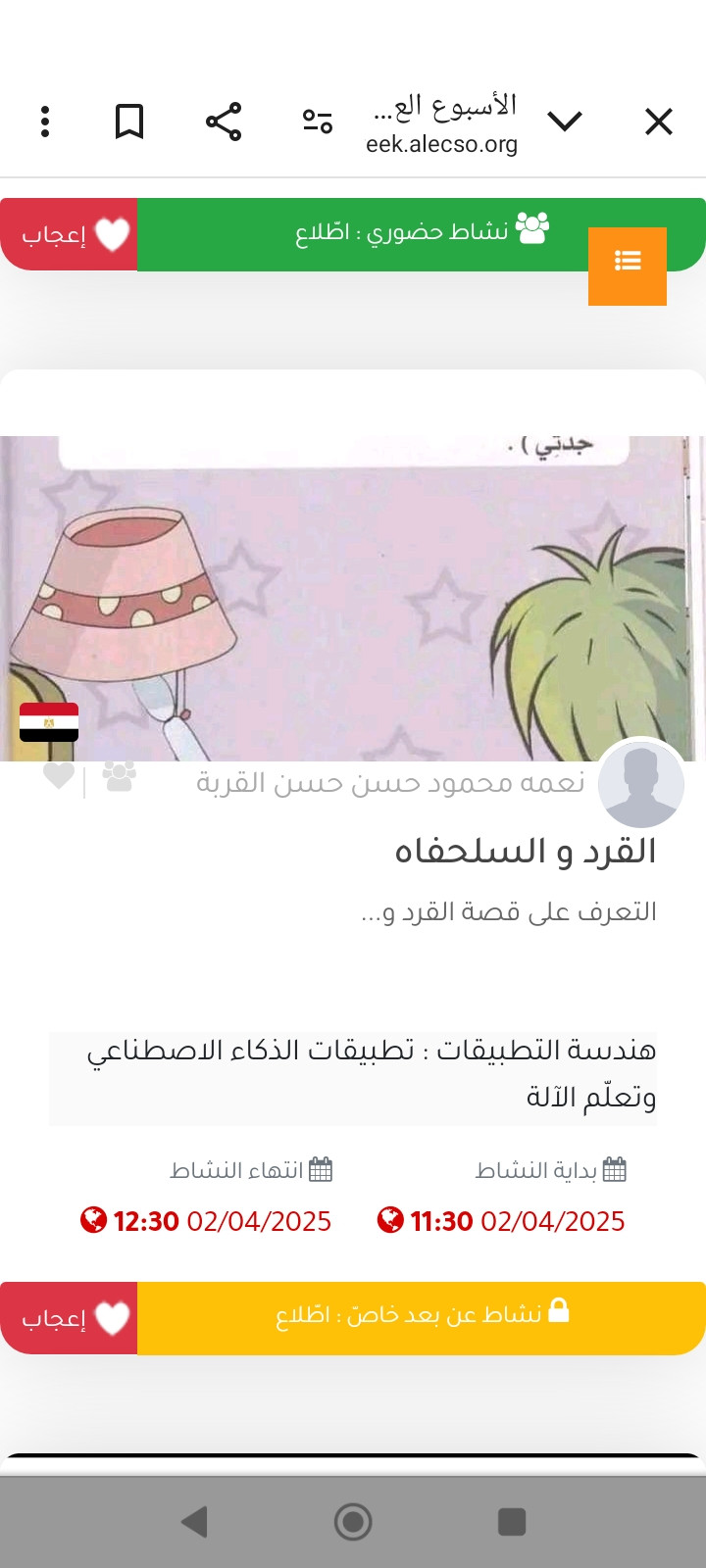Viewport: 706px width, 1568px height.
Task: Open the activity card image
Action: 353,598
